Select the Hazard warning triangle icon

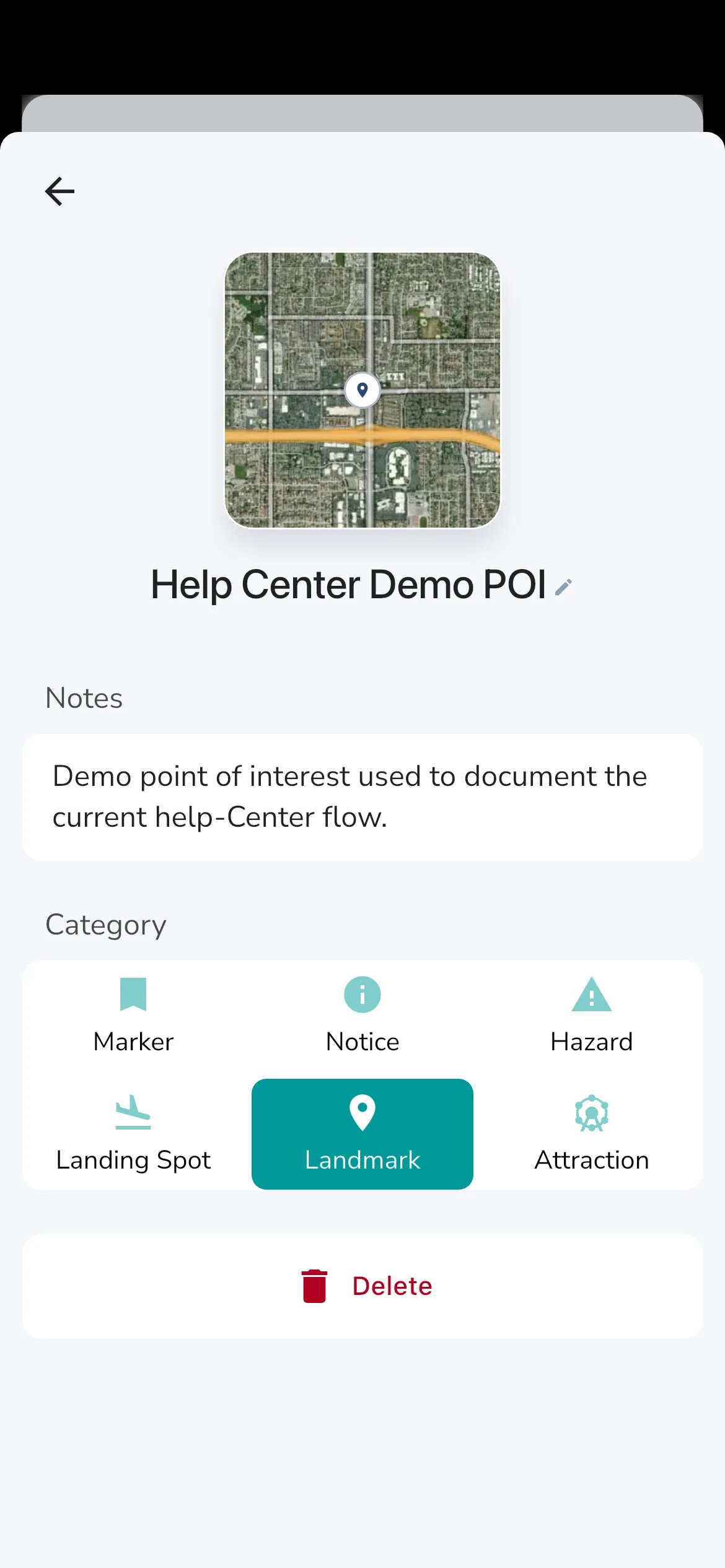591,995
